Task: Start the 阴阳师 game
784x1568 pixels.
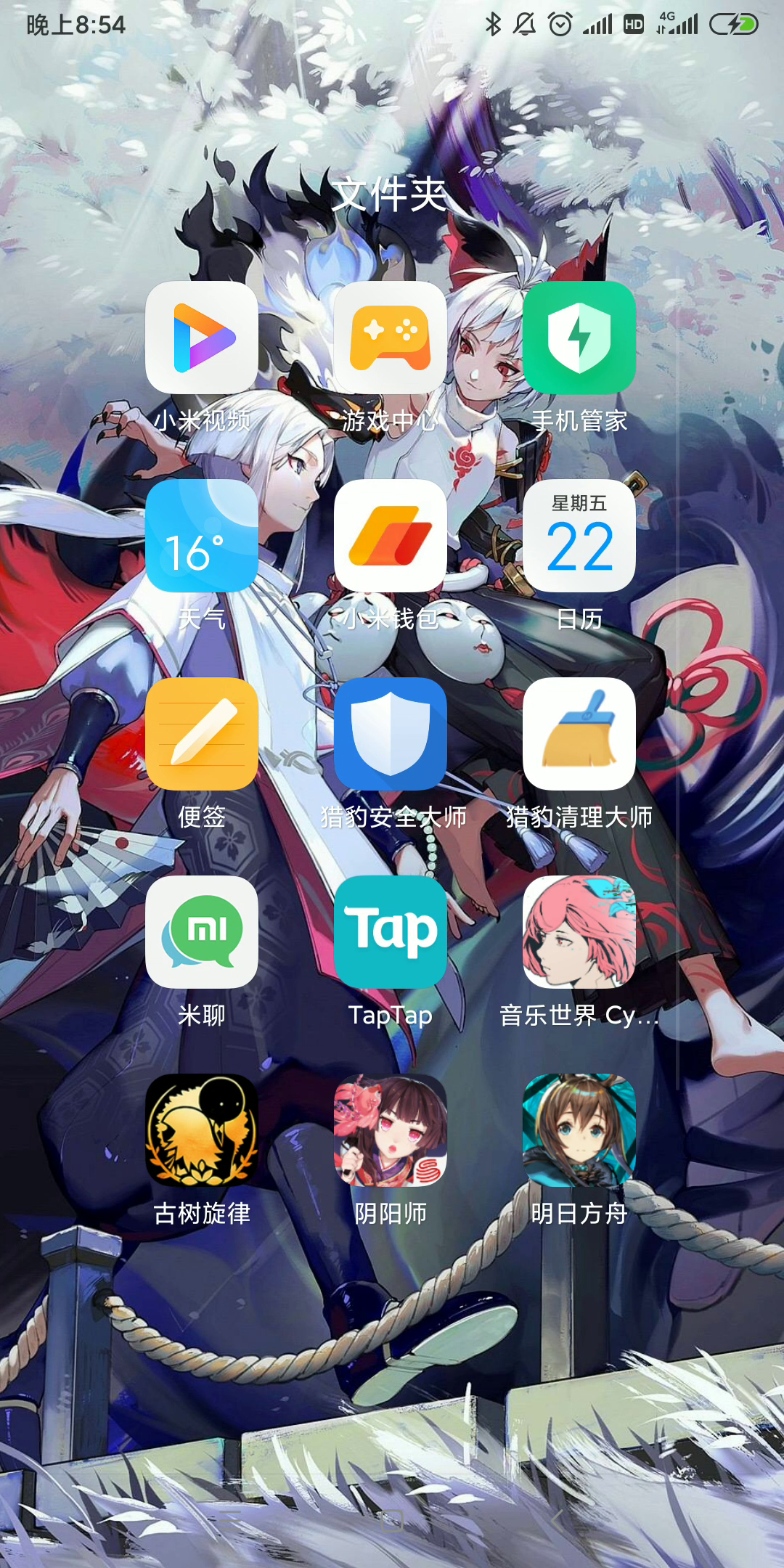Action: [x=391, y=1130]
